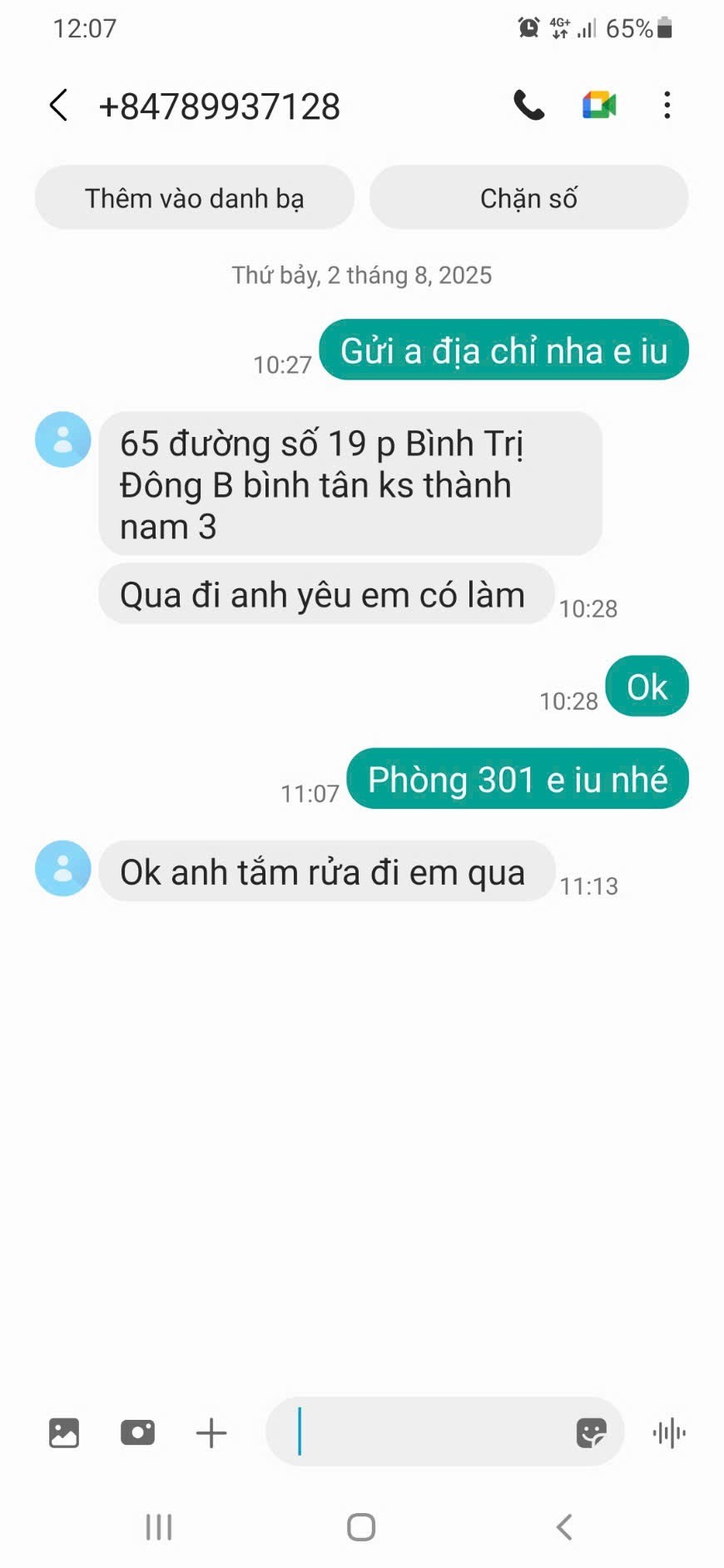Tap Chặn số to block number

[529, 198]
